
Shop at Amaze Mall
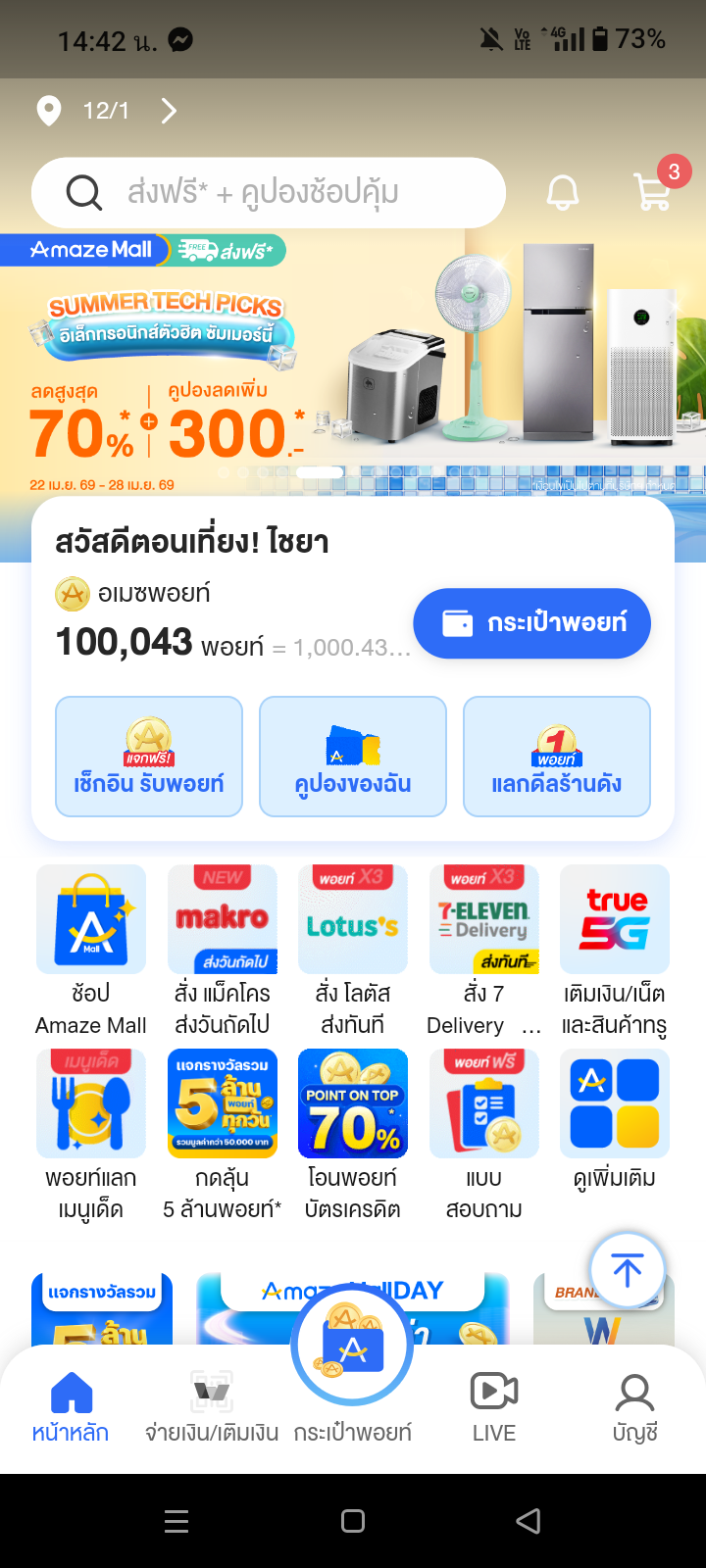(x=91, y=949)
